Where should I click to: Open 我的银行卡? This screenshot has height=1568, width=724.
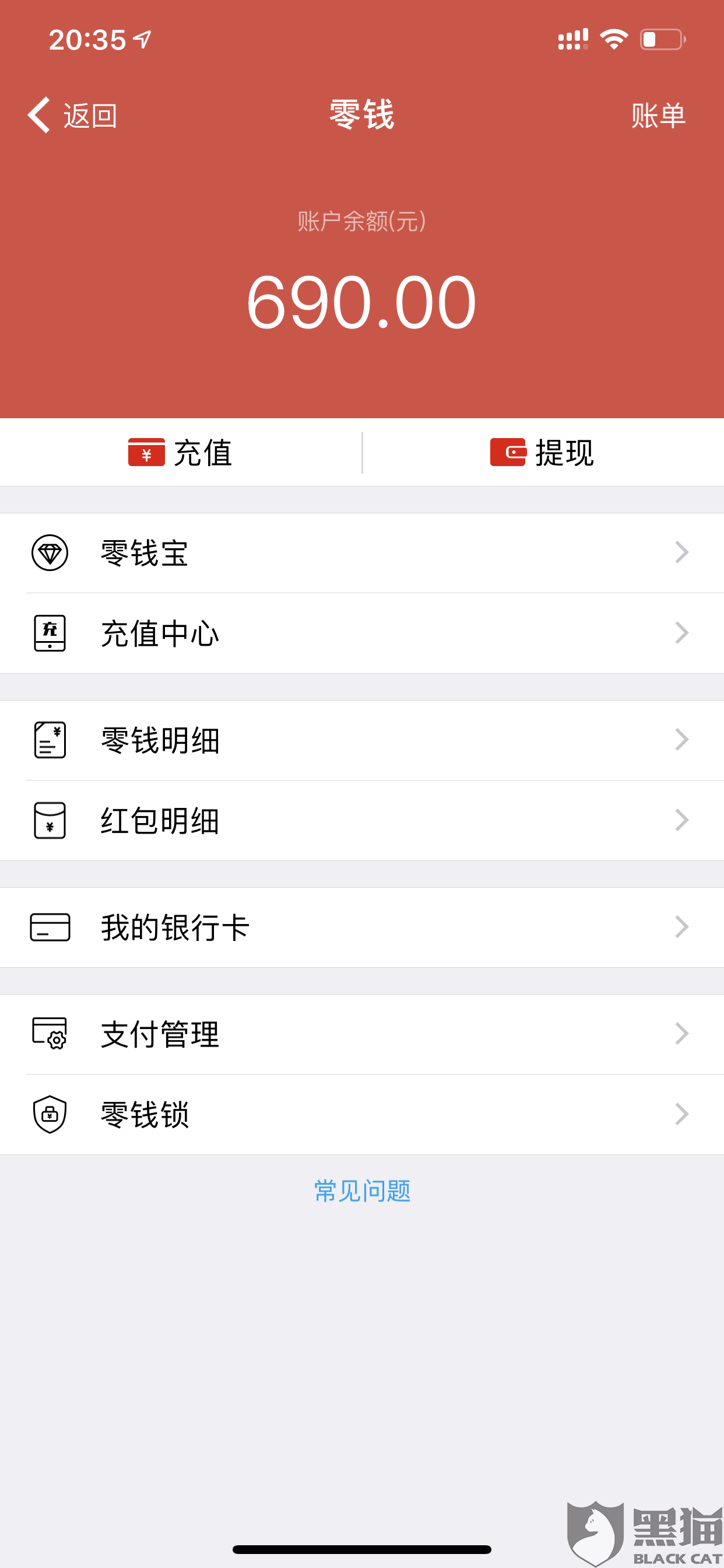[362, 927]
